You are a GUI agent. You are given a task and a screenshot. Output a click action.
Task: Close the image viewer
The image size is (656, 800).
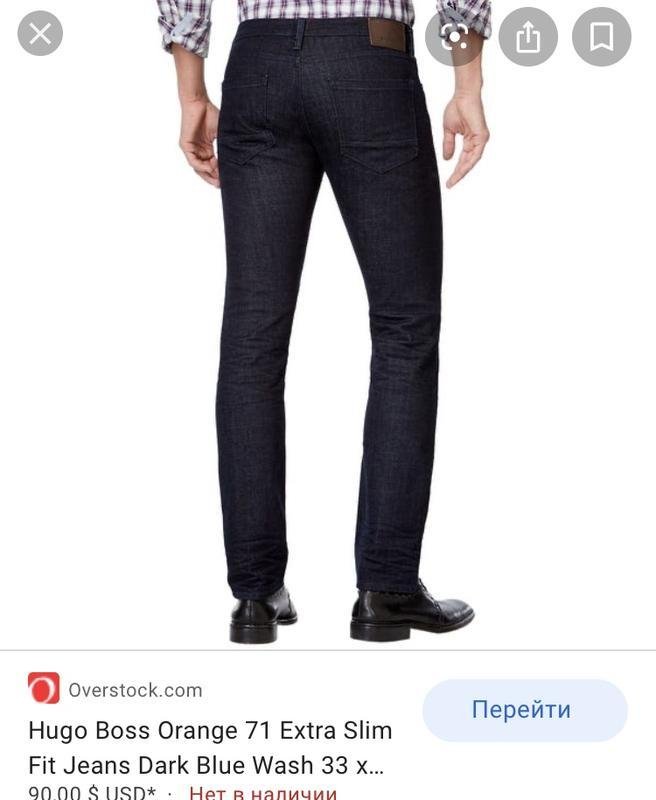click(40, 35)
